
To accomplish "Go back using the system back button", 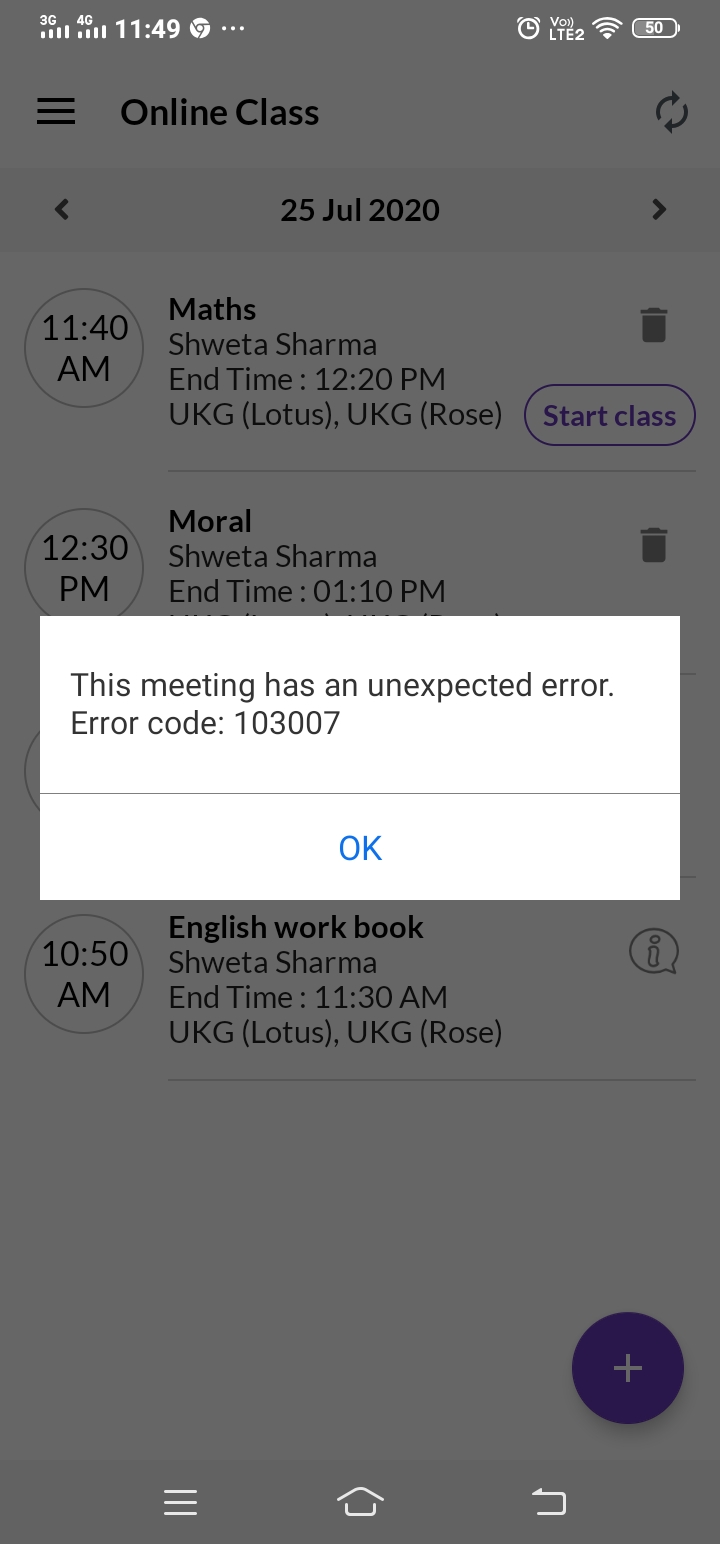I will tap(548, 1501).
